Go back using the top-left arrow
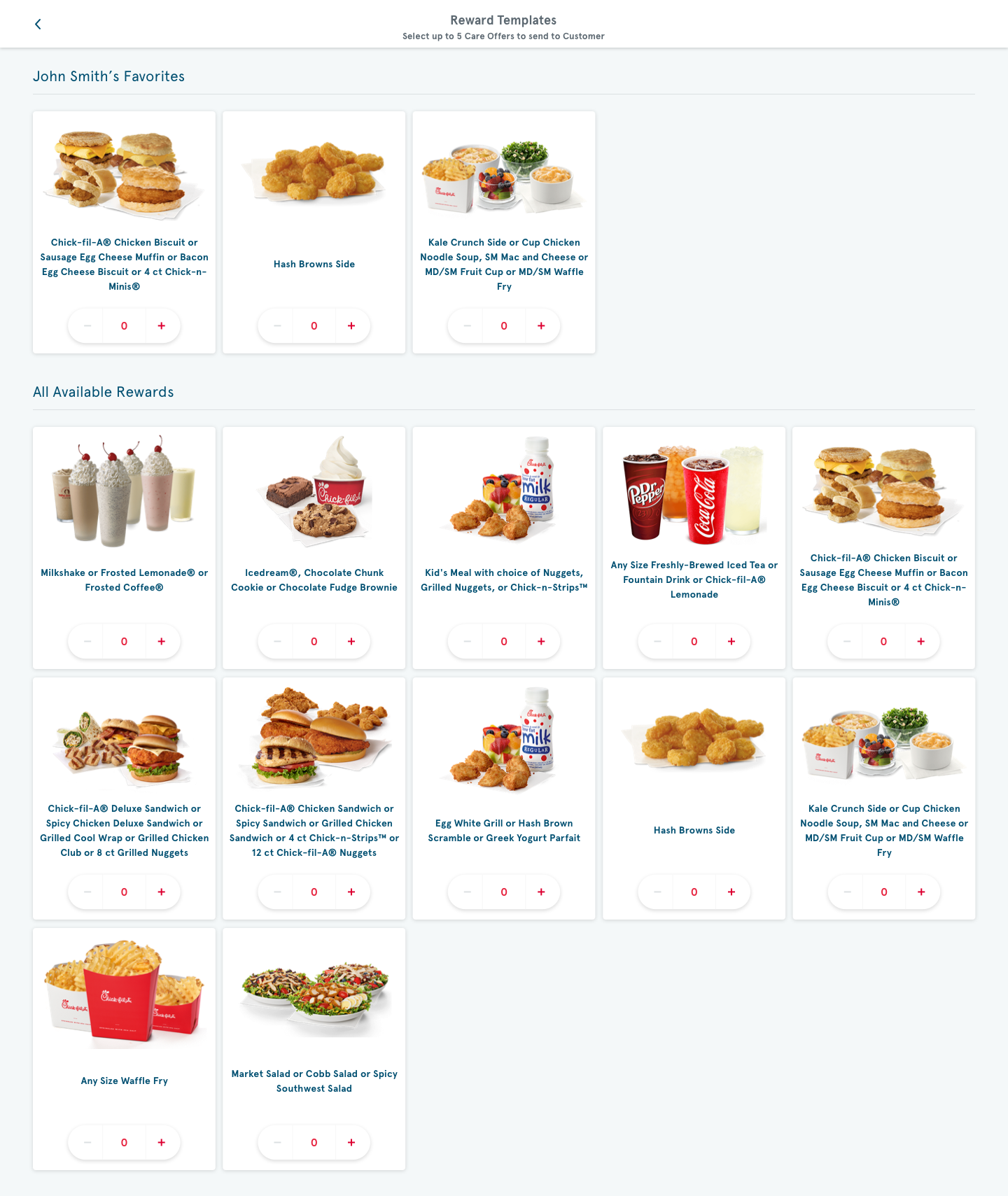Viewport: 1008px width, 1196px height. 38,24
